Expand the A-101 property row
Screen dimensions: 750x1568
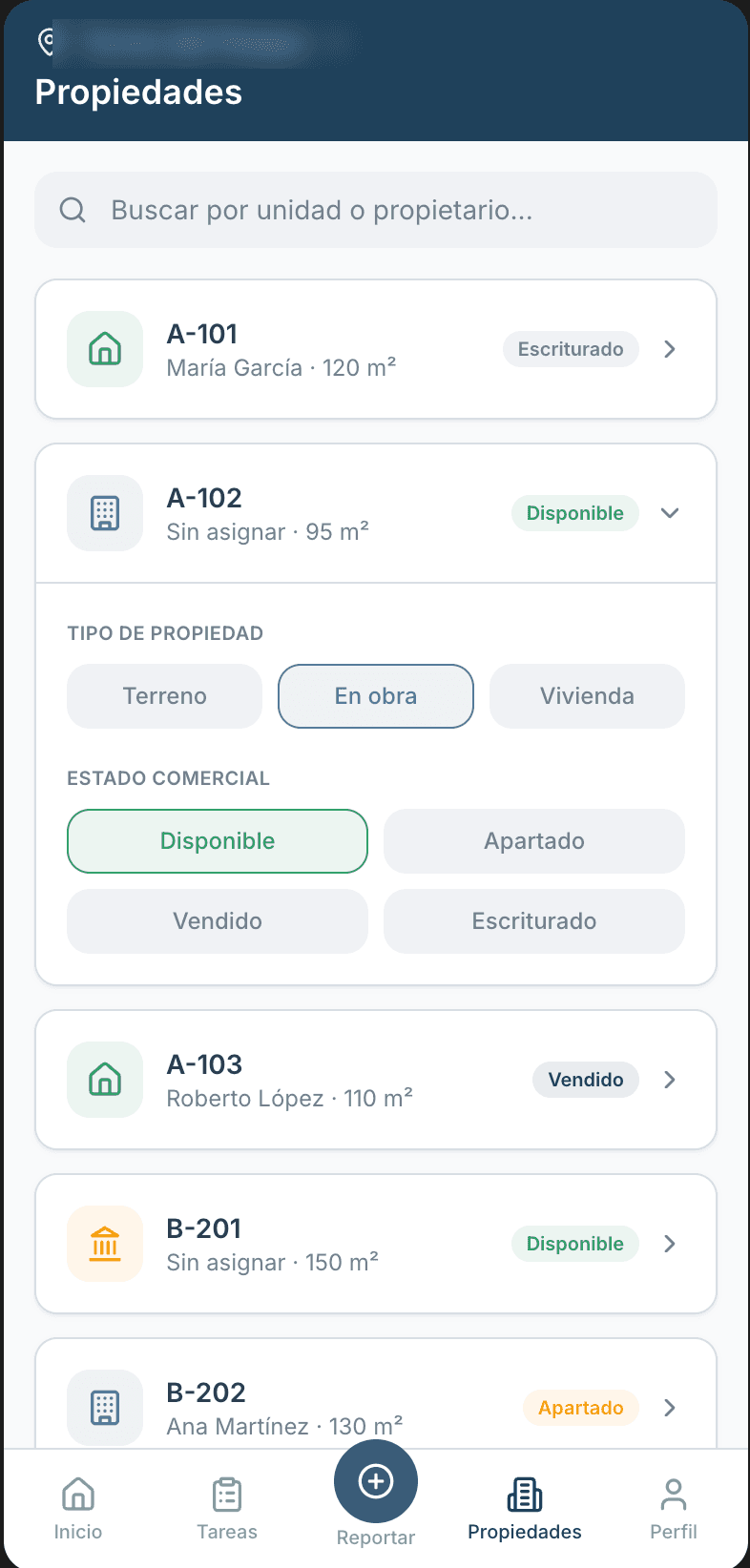pos(670,348)
